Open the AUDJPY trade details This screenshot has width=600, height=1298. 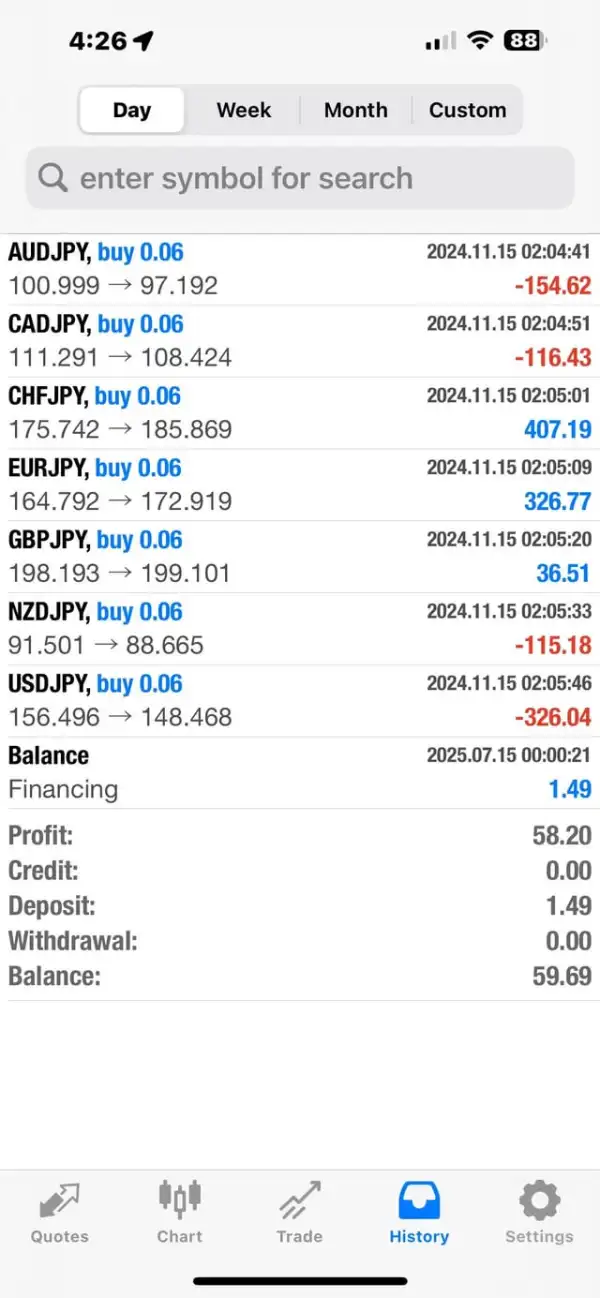(x=300, y=269)
